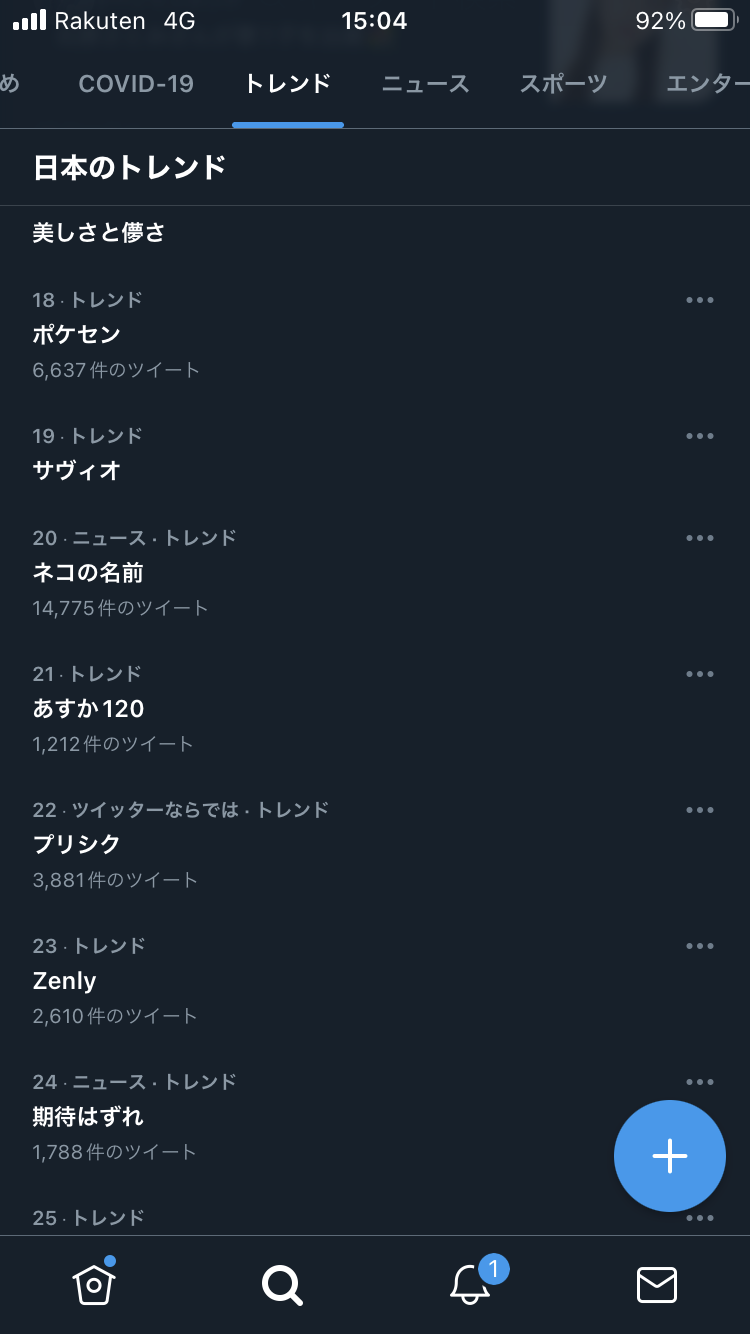Switch to the COVID-19 tab
This screenshot has height=1334, width=750.
point(136,84)
